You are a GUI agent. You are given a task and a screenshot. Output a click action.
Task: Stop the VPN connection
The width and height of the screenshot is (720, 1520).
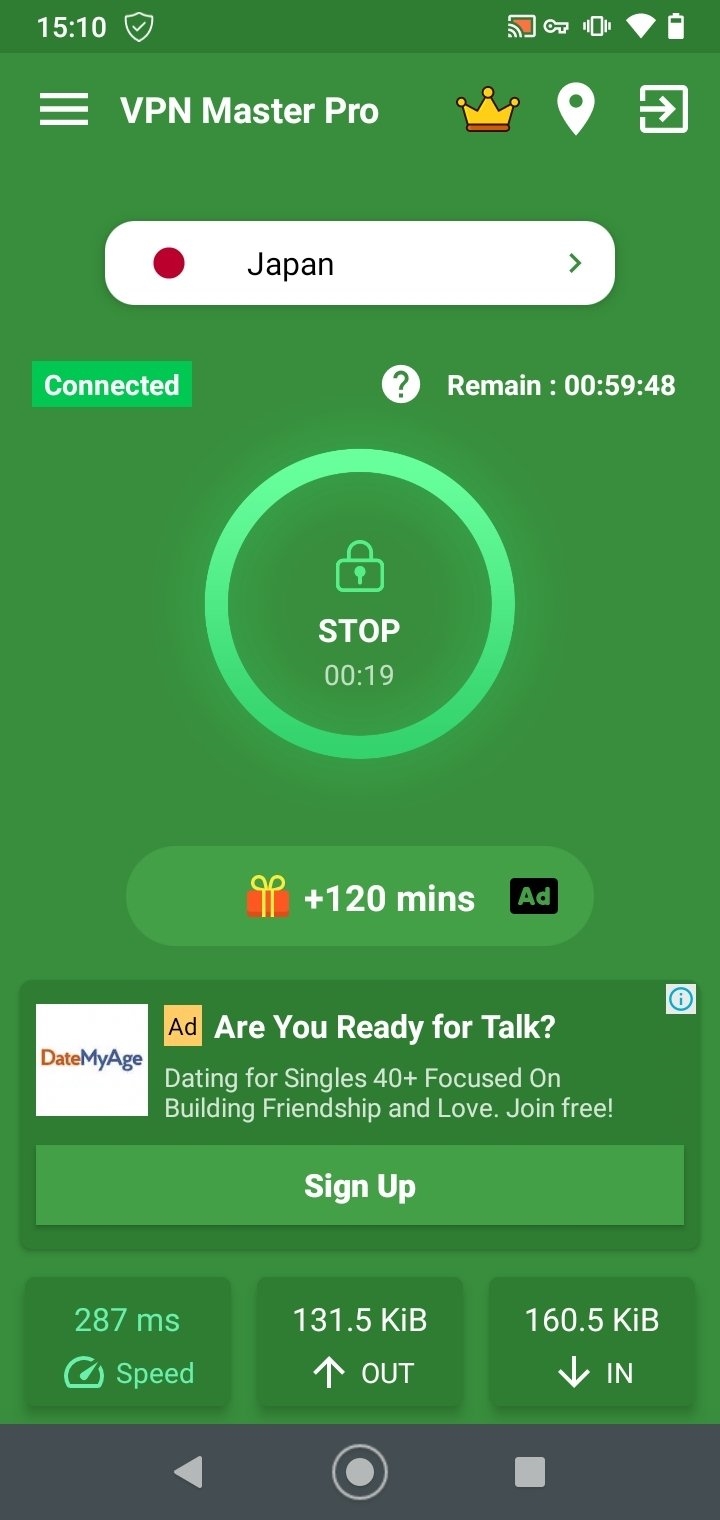[x=360, y=604]
